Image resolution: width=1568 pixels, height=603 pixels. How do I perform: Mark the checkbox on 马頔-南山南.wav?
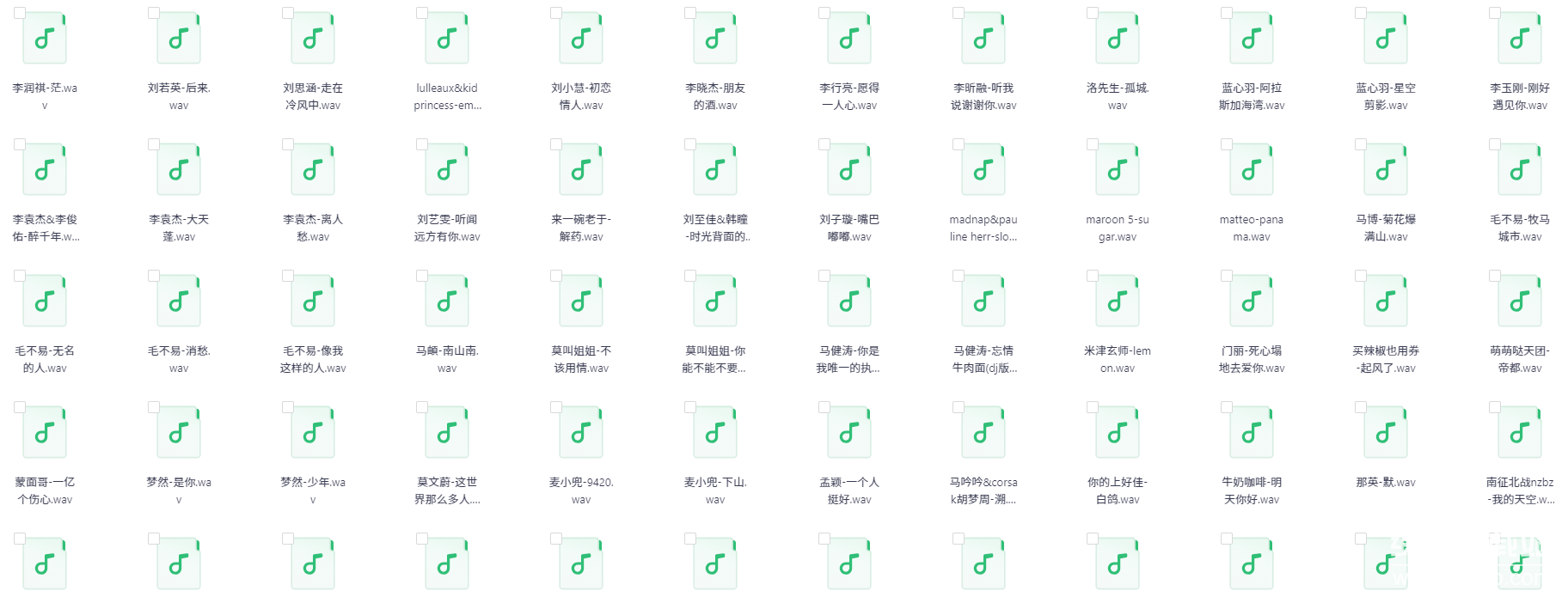[422, 276]
